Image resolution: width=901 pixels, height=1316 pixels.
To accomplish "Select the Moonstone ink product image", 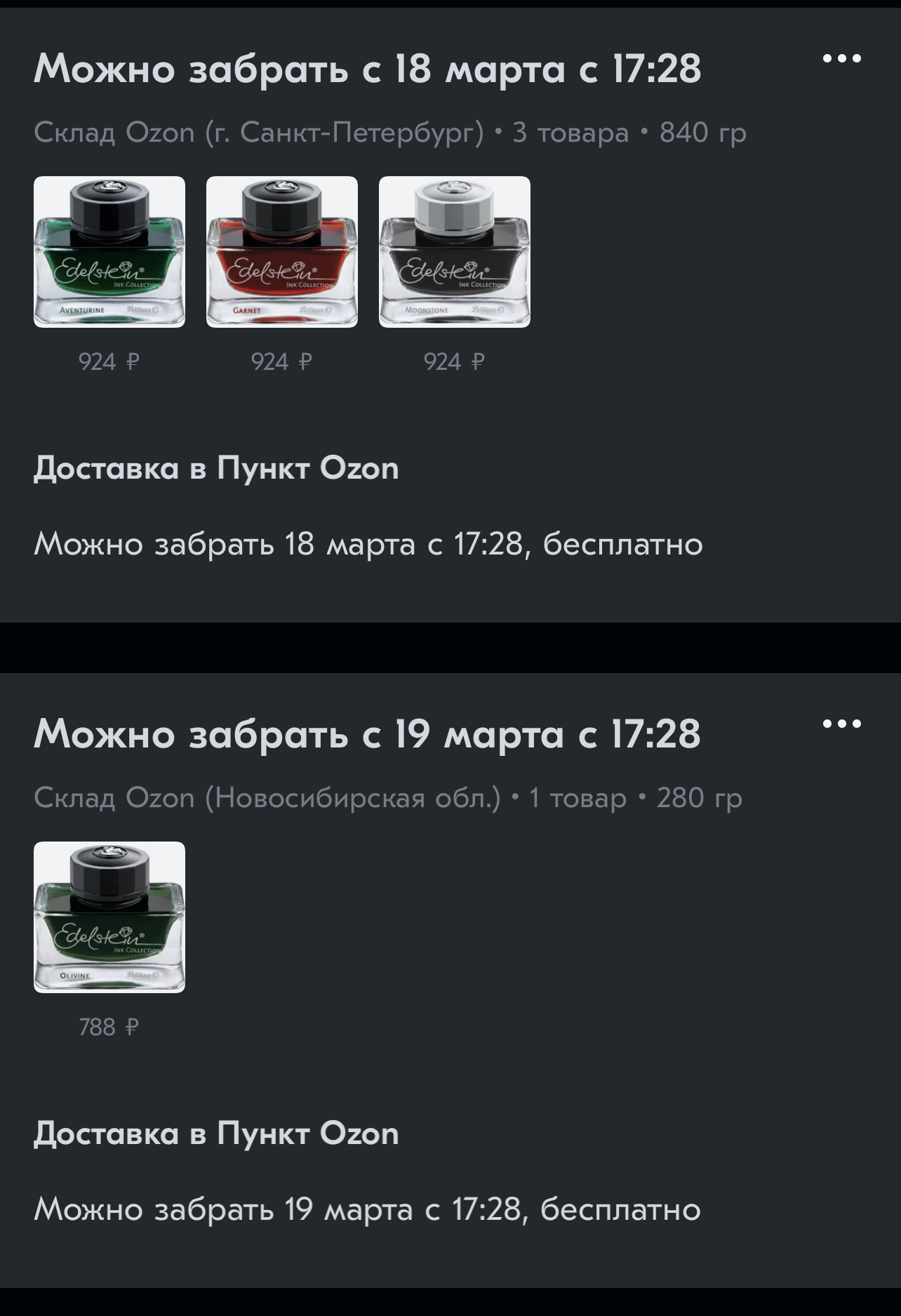I will tap(455, 252).
